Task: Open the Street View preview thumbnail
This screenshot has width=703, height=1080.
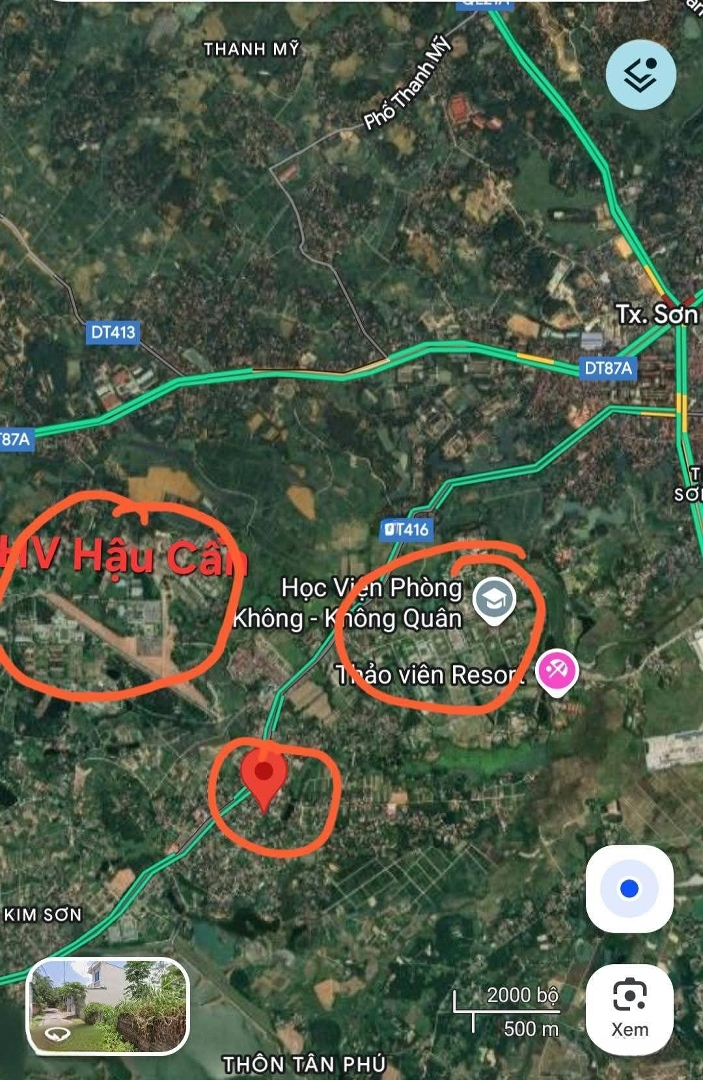Action: click(108, 1007)
